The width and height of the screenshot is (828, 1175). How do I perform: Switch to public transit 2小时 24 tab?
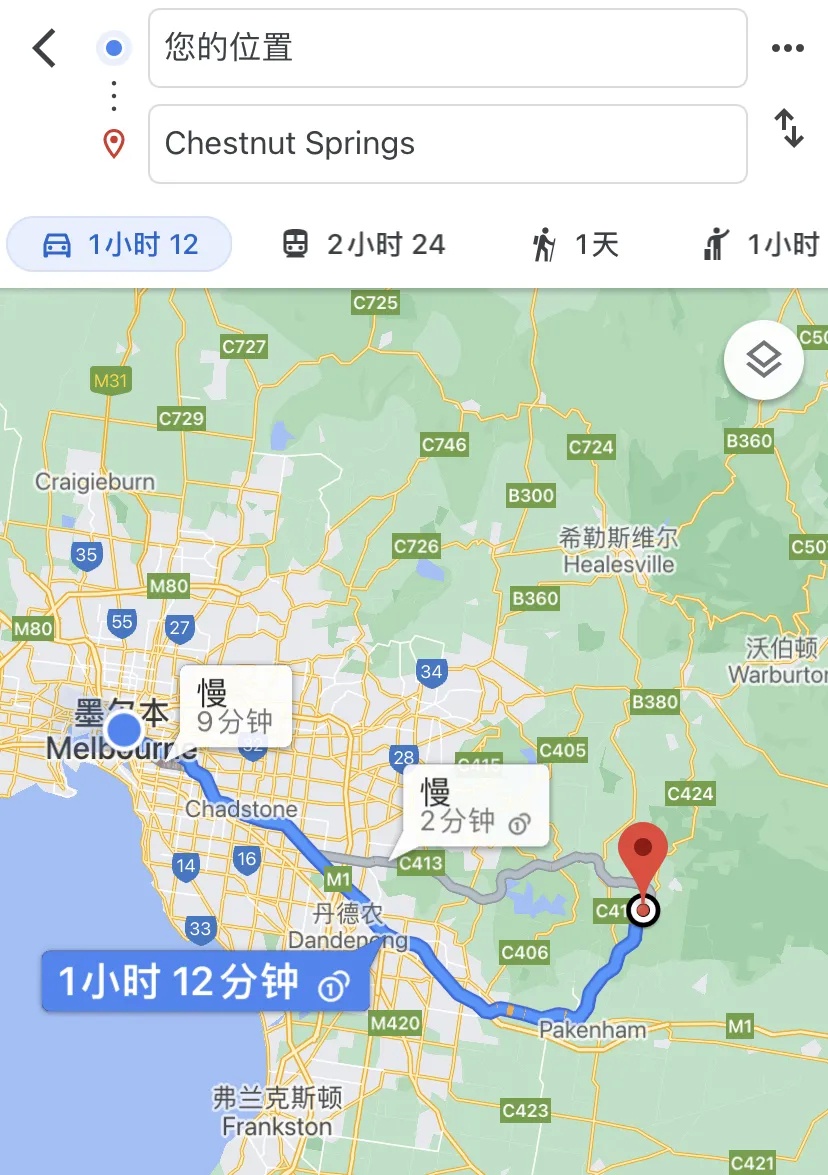(x=363, y=245)
